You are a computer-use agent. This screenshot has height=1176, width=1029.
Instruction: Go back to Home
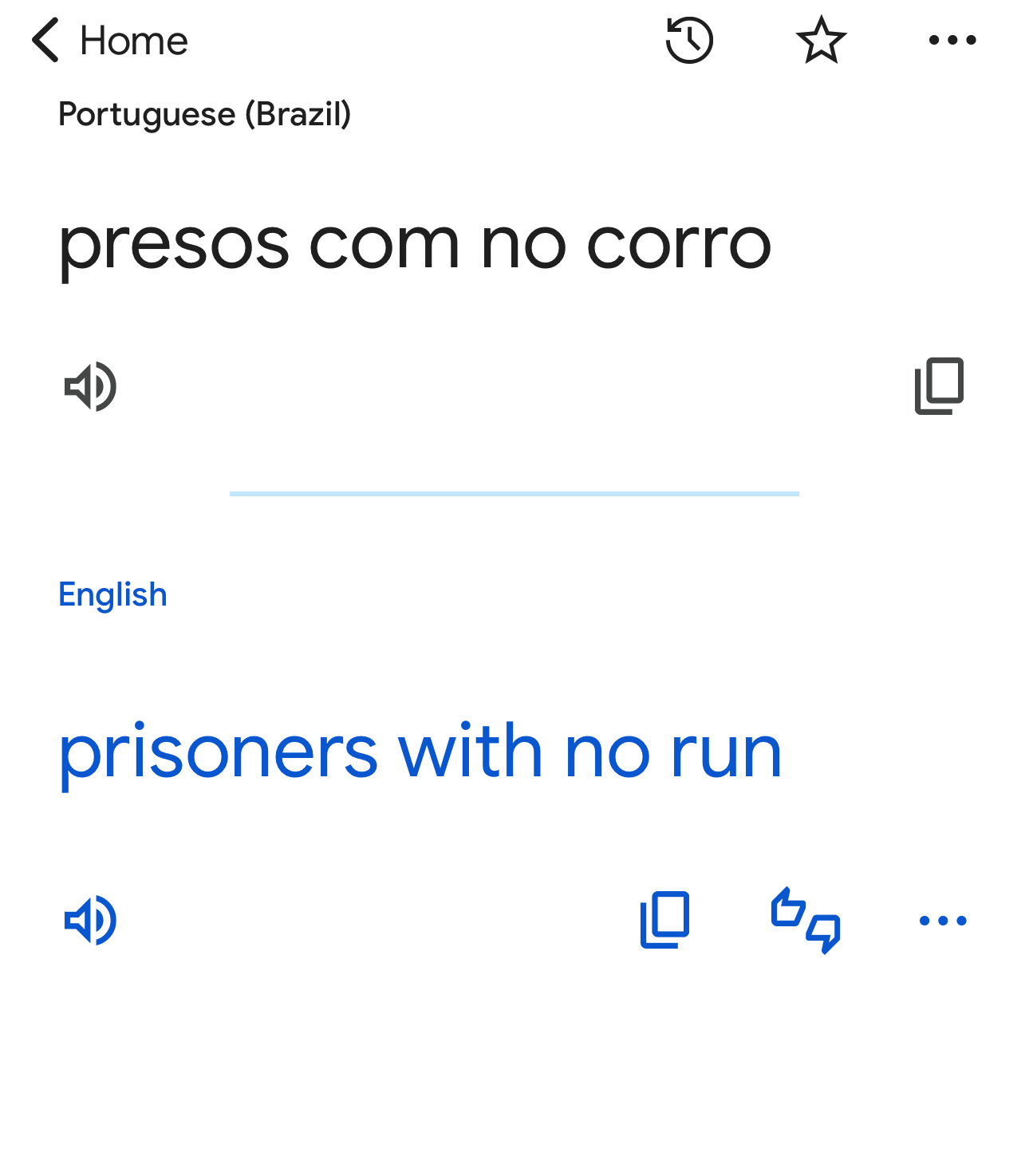[109, 40]
